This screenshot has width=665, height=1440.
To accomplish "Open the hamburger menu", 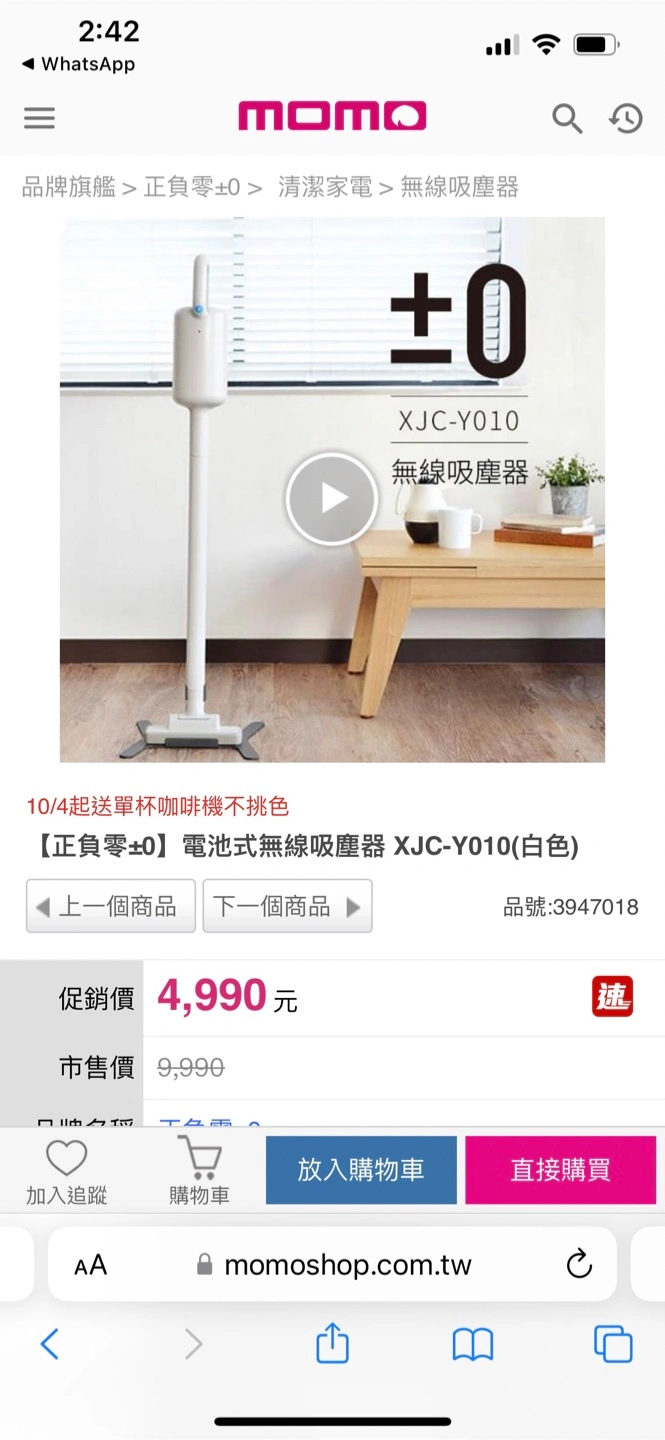I will point(39,118).
